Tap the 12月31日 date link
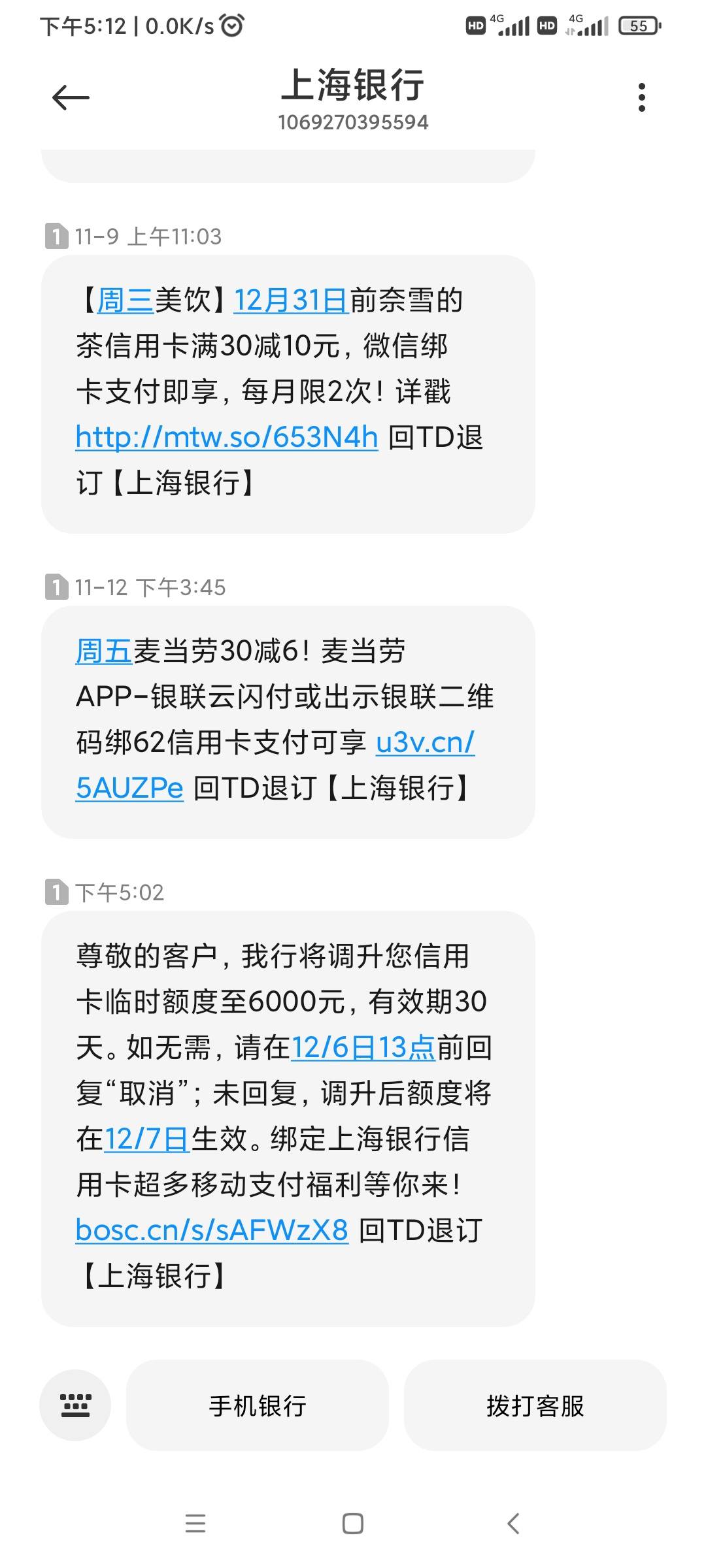Viewport: 706px width, 1568px height. [291, 300]
